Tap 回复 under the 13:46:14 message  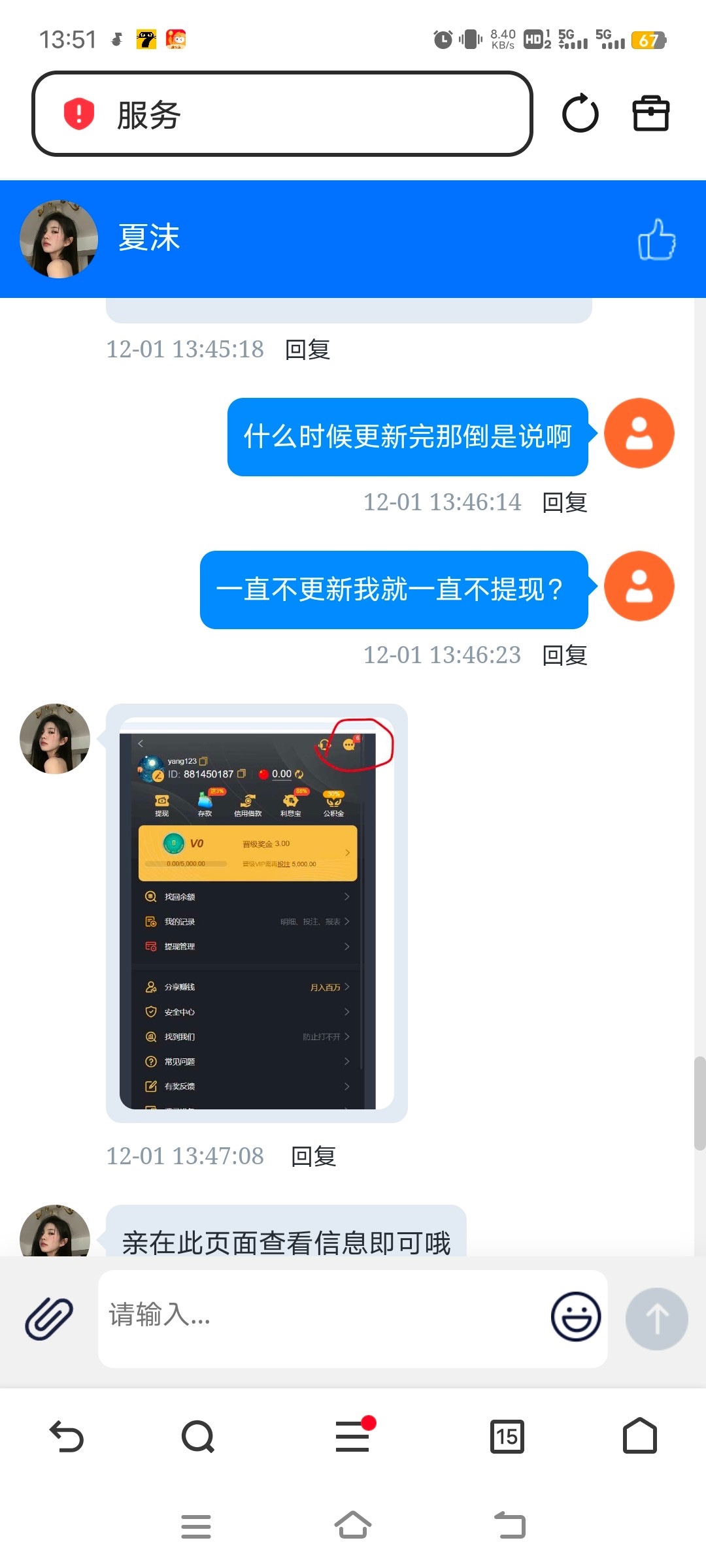[564, 502]
